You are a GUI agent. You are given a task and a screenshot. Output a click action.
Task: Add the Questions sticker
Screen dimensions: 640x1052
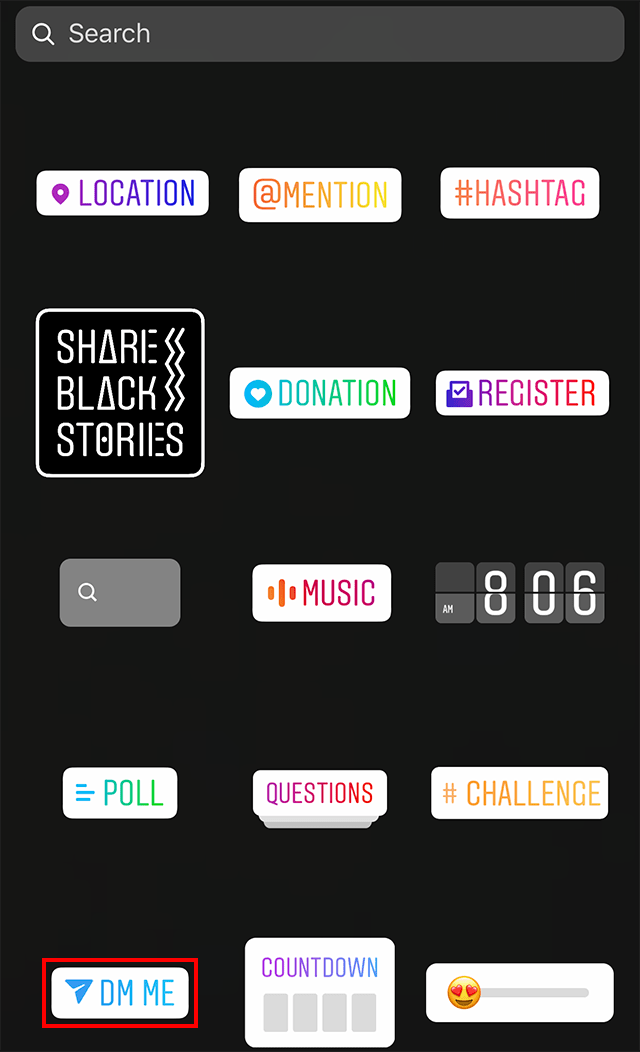pyautogui.click(x=320, y=795)
